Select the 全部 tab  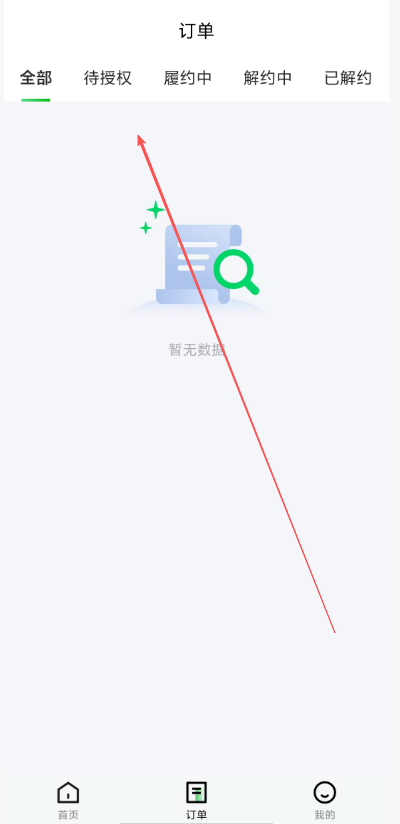(x=36, y=78)
